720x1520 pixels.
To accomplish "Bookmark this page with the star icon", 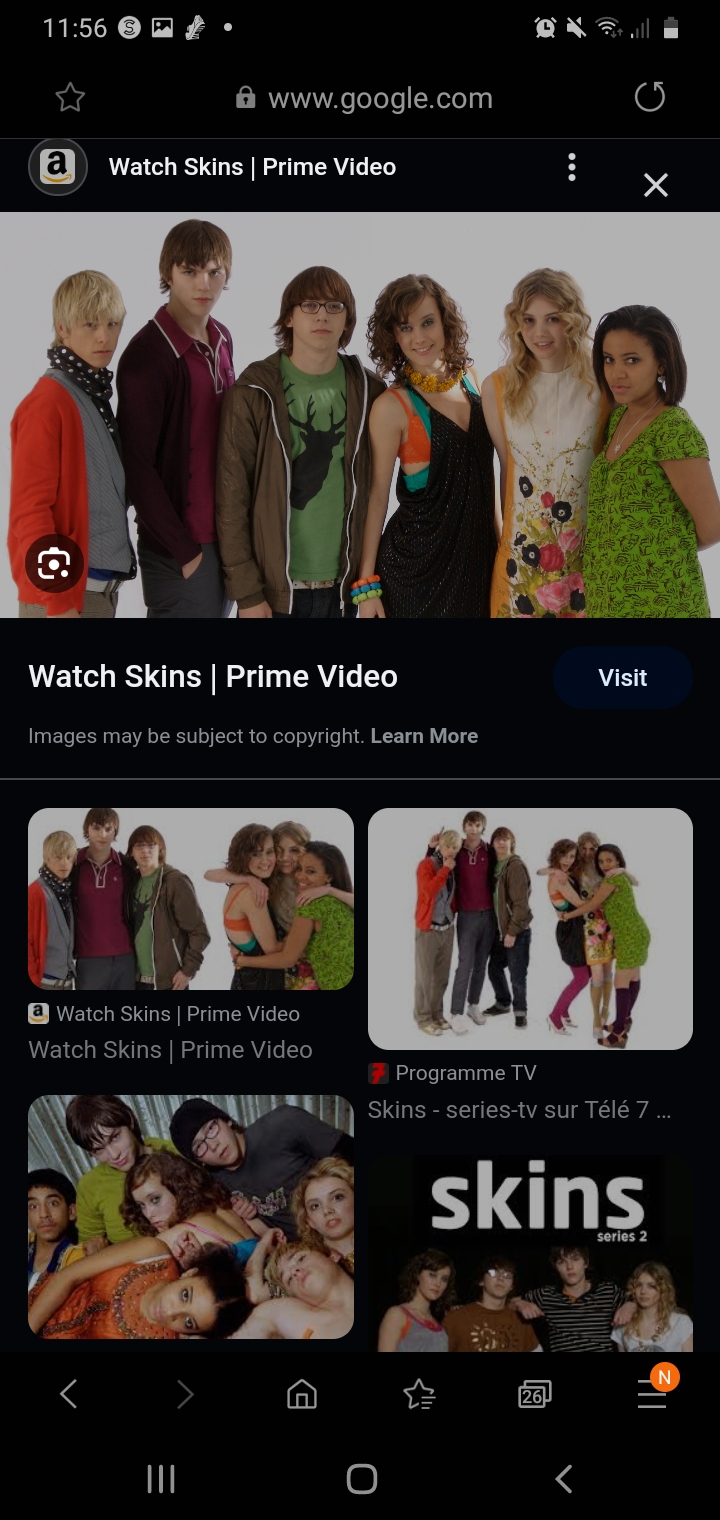I will (70, 97).
